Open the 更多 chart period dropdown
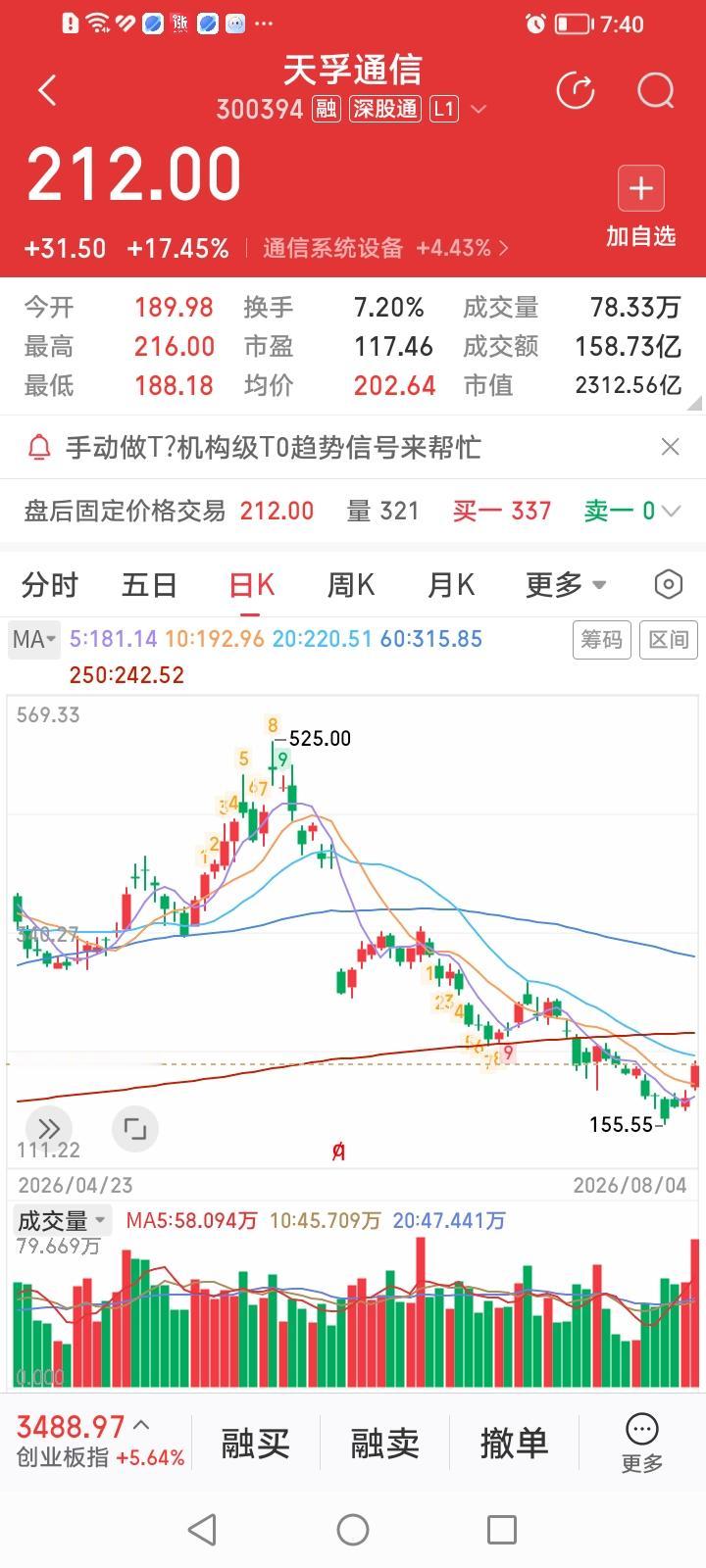 point(566,585)
